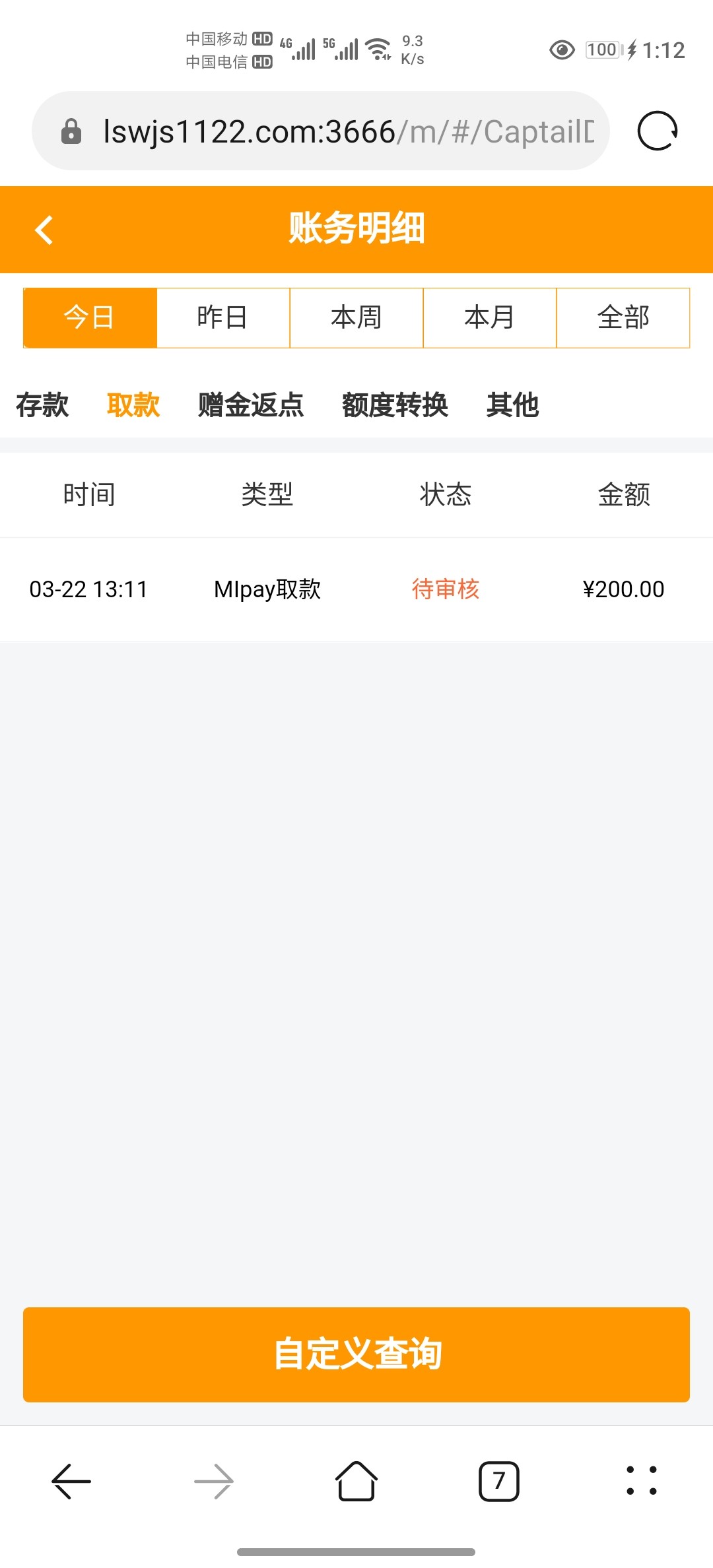Show 本周 records
Viewport: 713px width, 1568px height.
[x=356, y=317]
